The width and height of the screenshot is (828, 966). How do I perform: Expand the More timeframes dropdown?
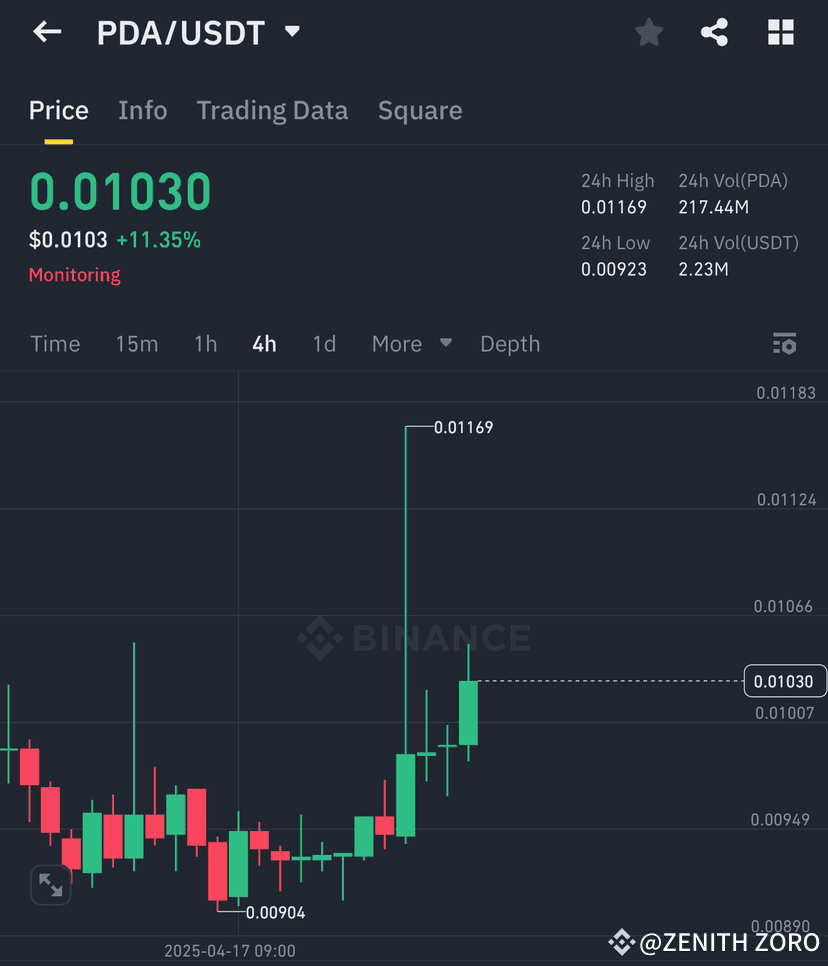point(411,343)
